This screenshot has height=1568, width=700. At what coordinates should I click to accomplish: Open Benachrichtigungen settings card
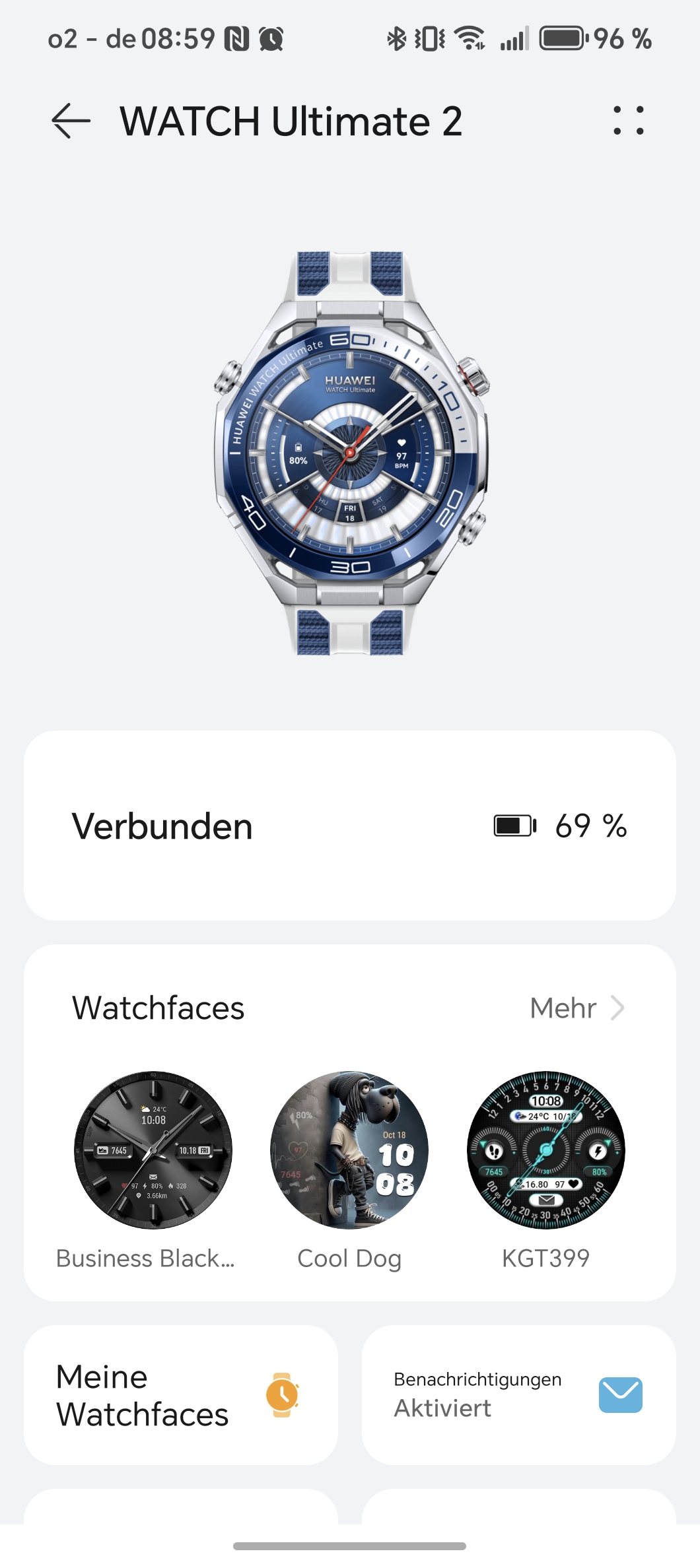click(518, 1395)
